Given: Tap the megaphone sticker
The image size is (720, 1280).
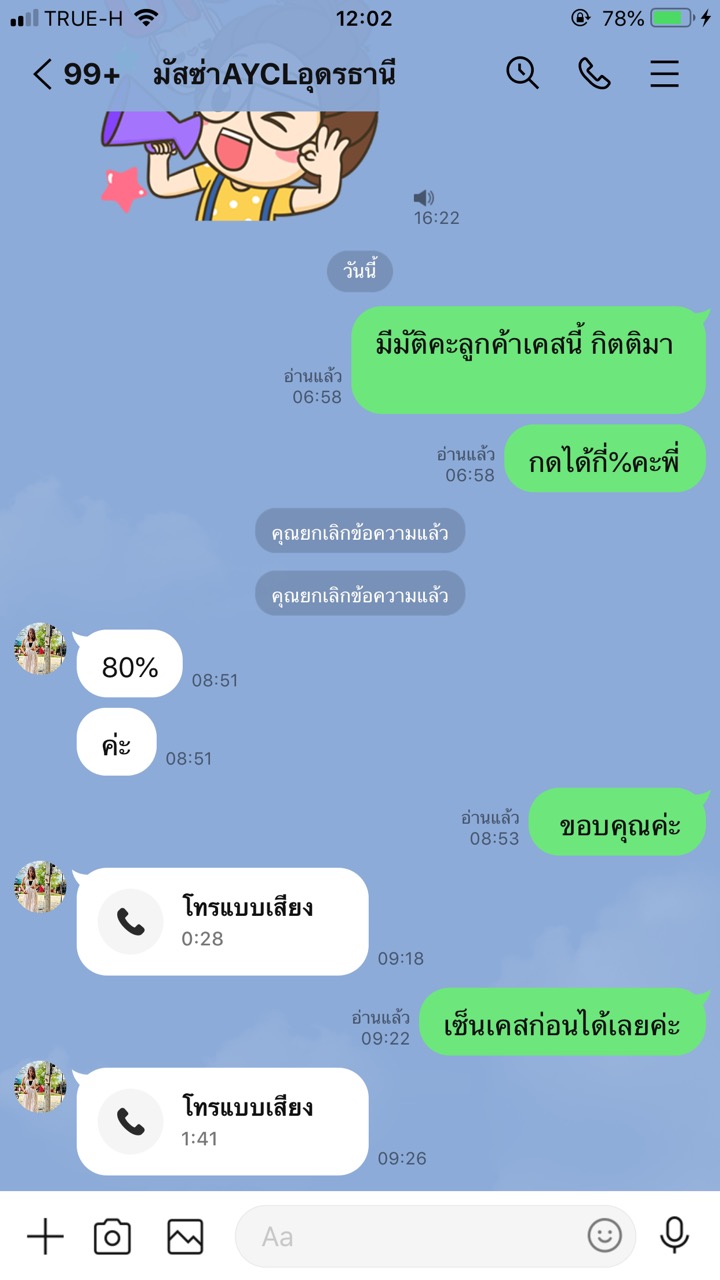Looking at the screenshot, I should click(240, 163).
